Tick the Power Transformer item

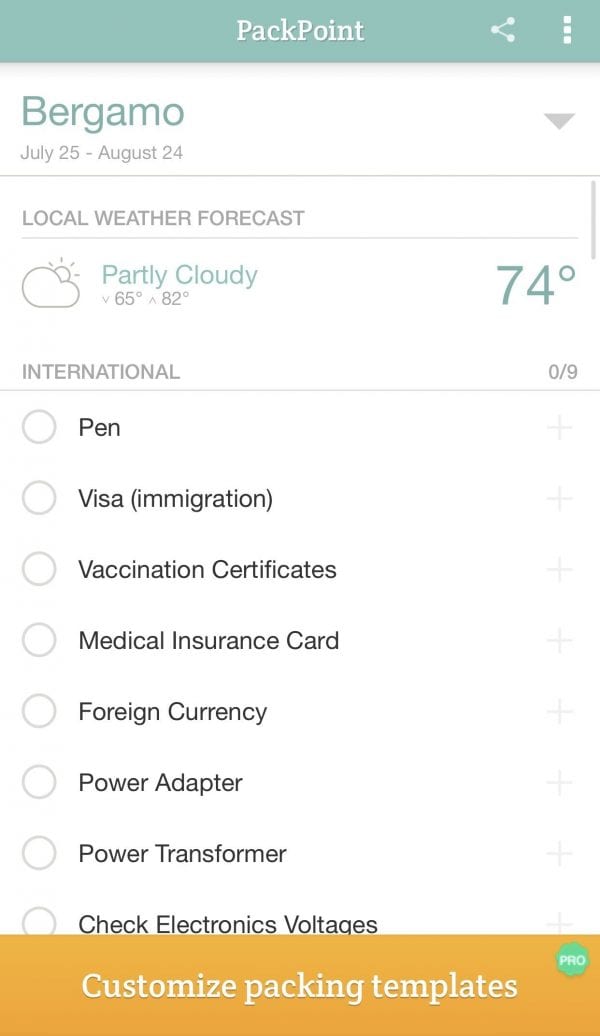pos(39,853)
